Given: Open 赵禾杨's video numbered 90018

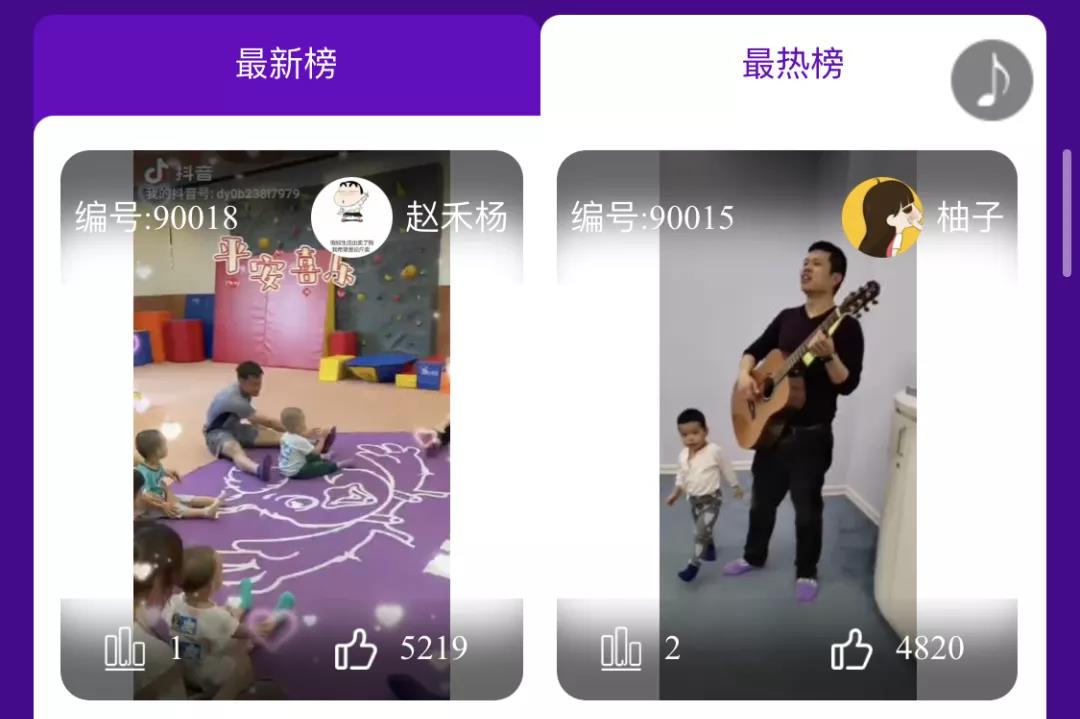Looking at the screenshot, I should (x=291, y=420).
